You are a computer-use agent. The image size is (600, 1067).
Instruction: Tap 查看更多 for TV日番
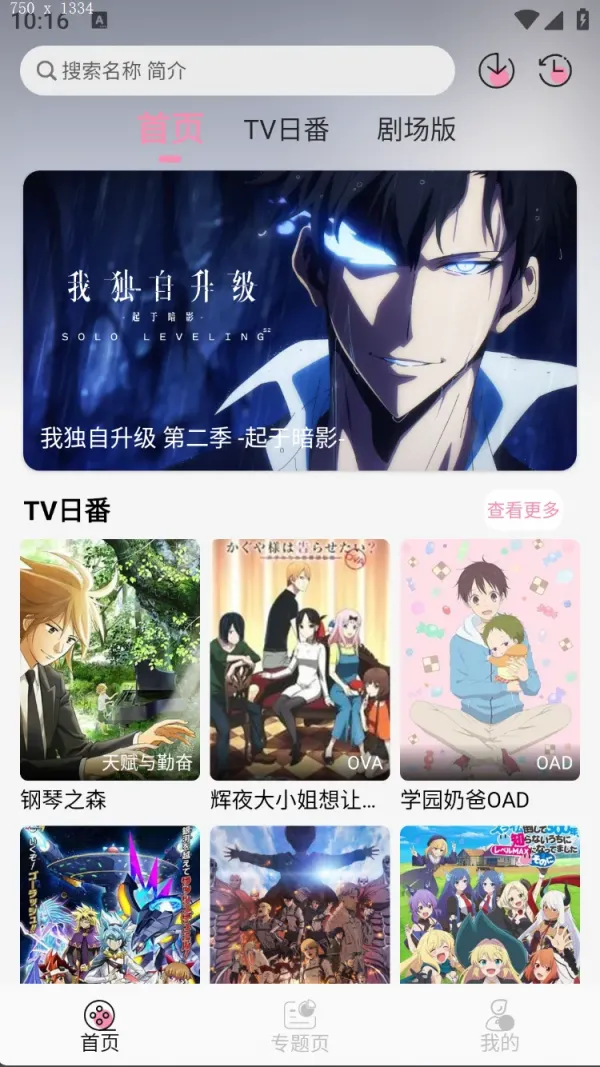(x=523, y=510)
